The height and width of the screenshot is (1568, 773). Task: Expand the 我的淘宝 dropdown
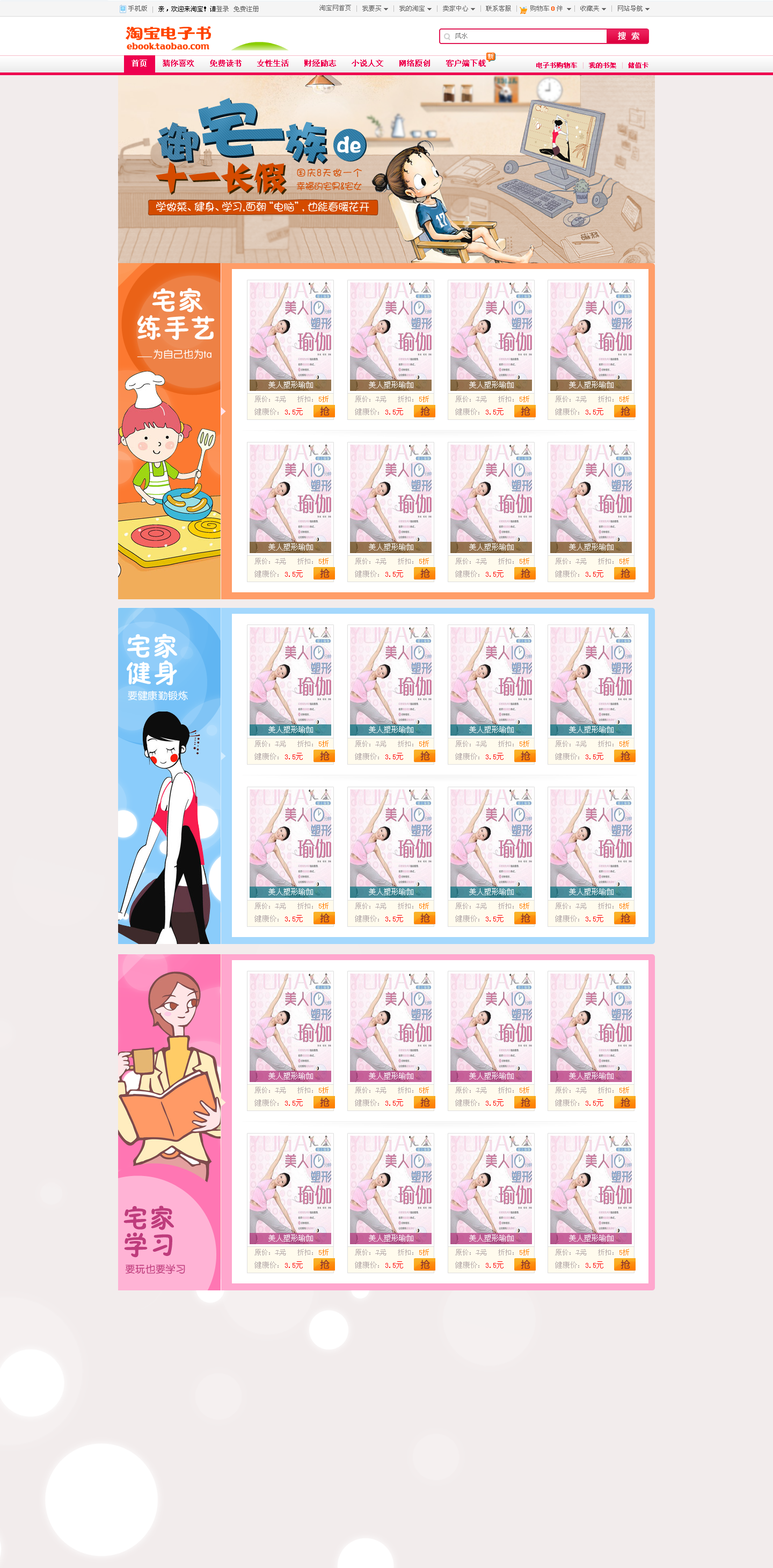point(414,9)
